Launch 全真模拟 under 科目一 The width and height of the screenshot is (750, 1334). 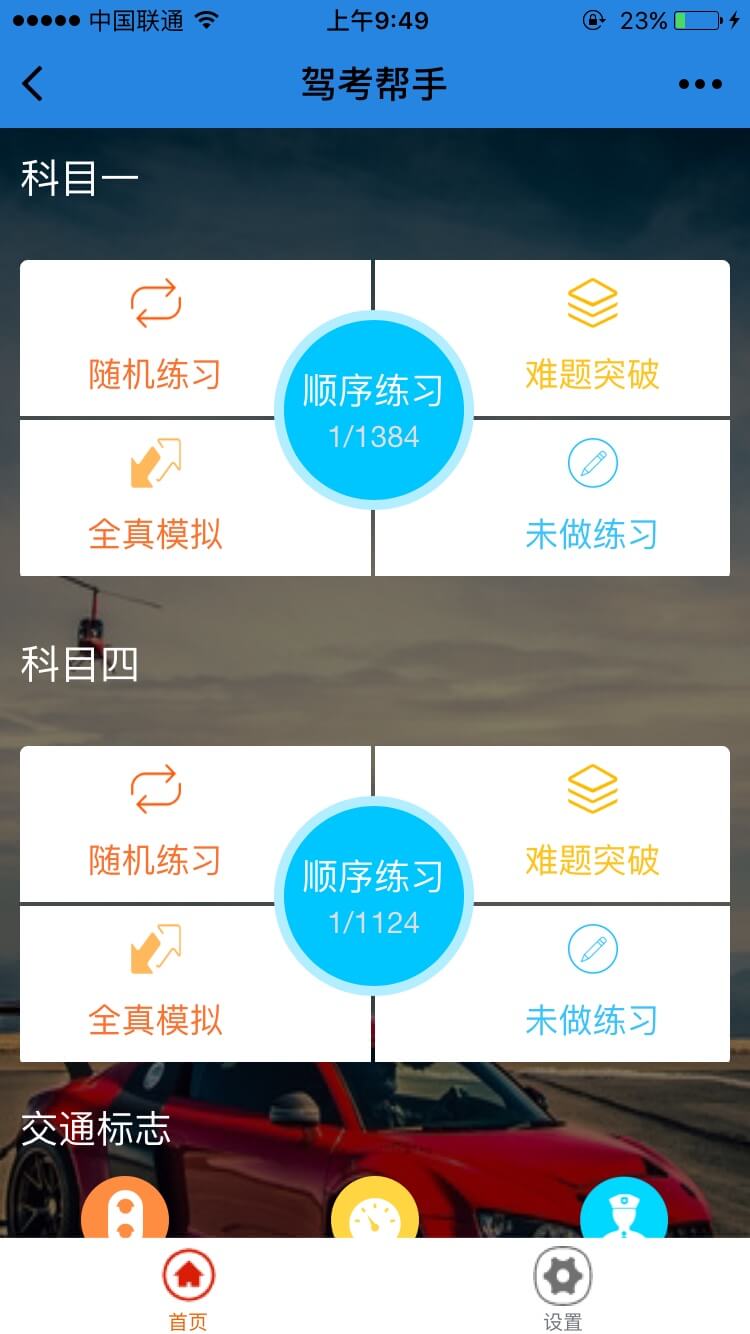pos(155,498)
